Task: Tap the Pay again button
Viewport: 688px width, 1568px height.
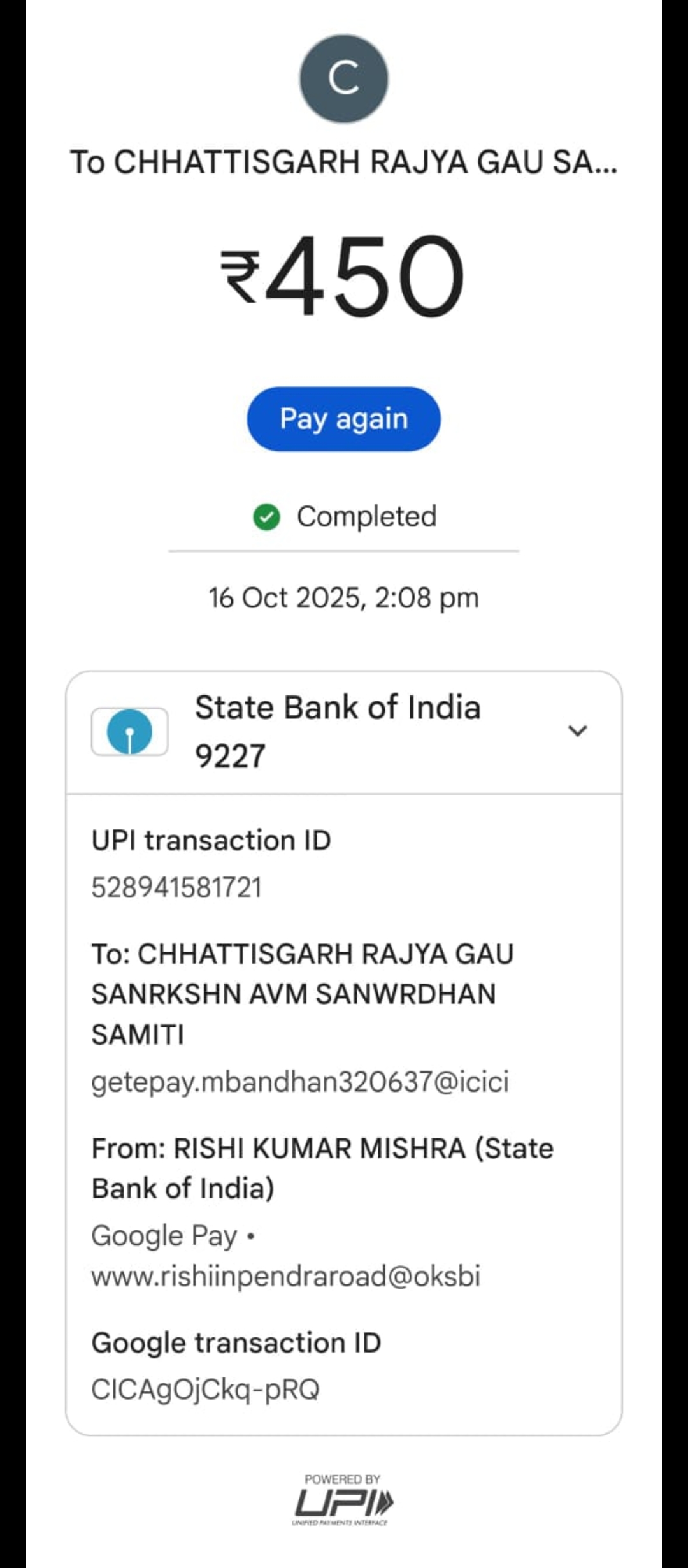Action: (x=343, y=419)
